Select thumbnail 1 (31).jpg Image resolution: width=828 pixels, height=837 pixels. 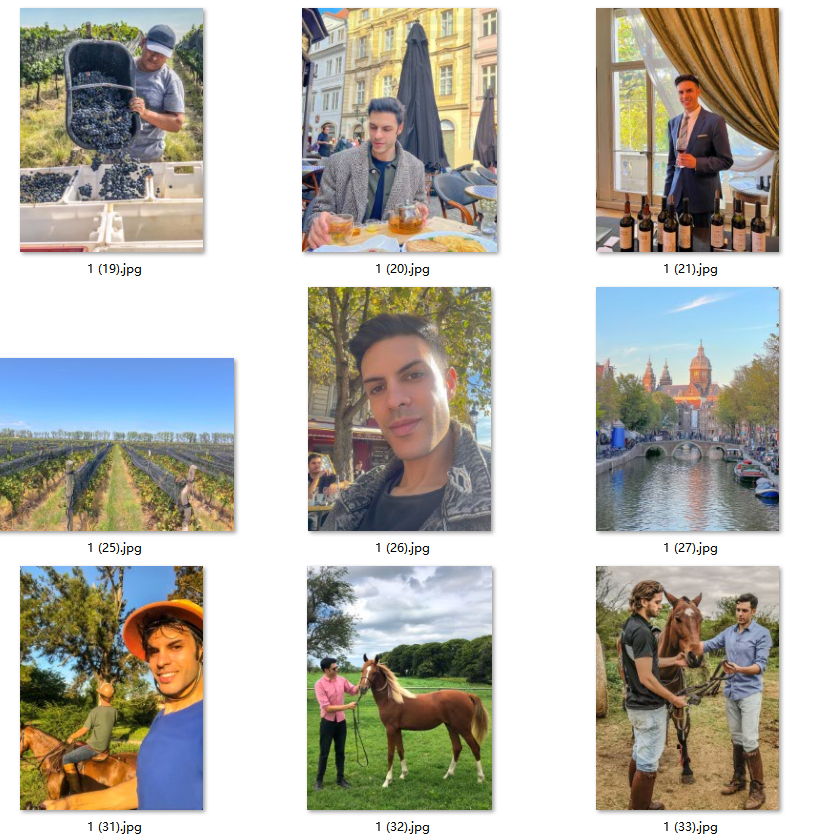pyautogui.click(x=112, y=688)
